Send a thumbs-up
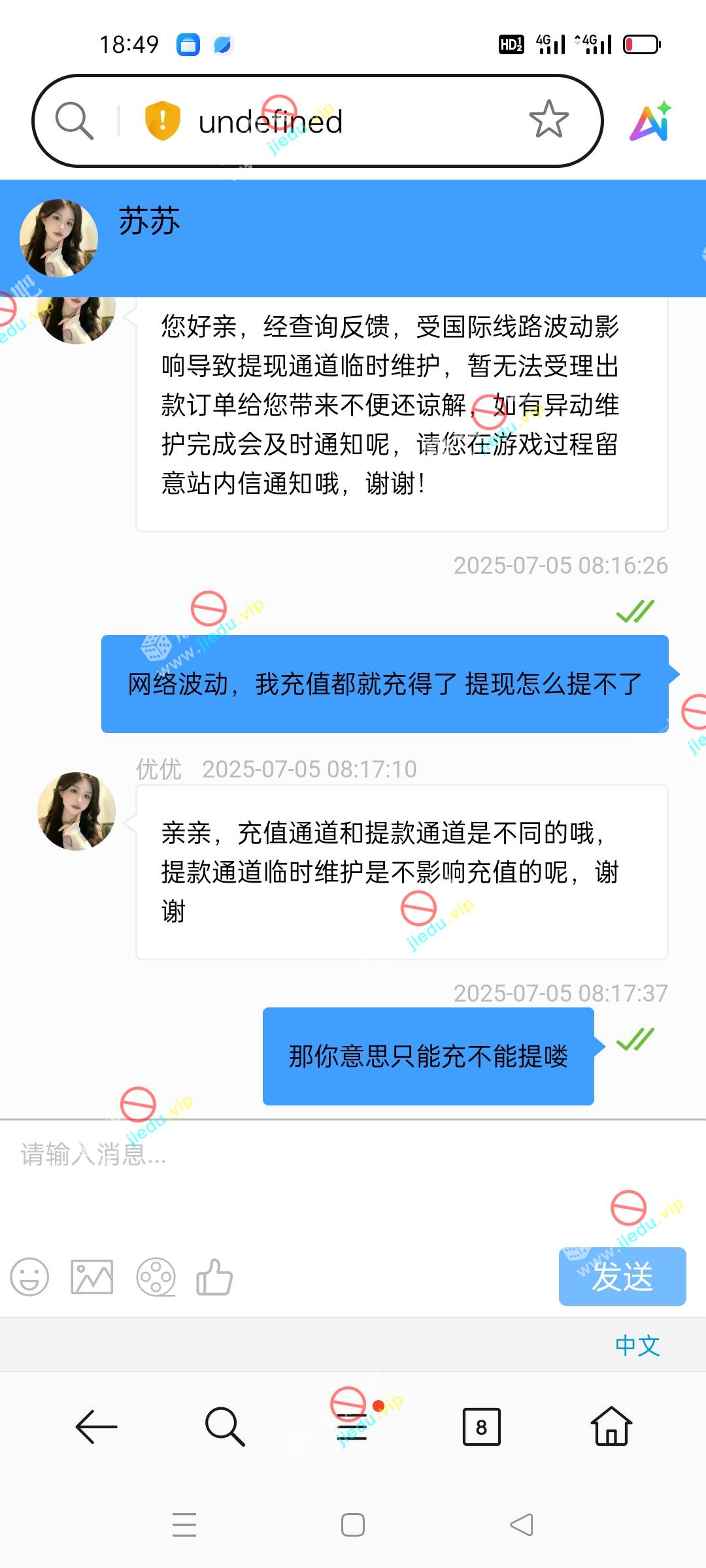706x1568 pixels. (x=214, y=1277)
